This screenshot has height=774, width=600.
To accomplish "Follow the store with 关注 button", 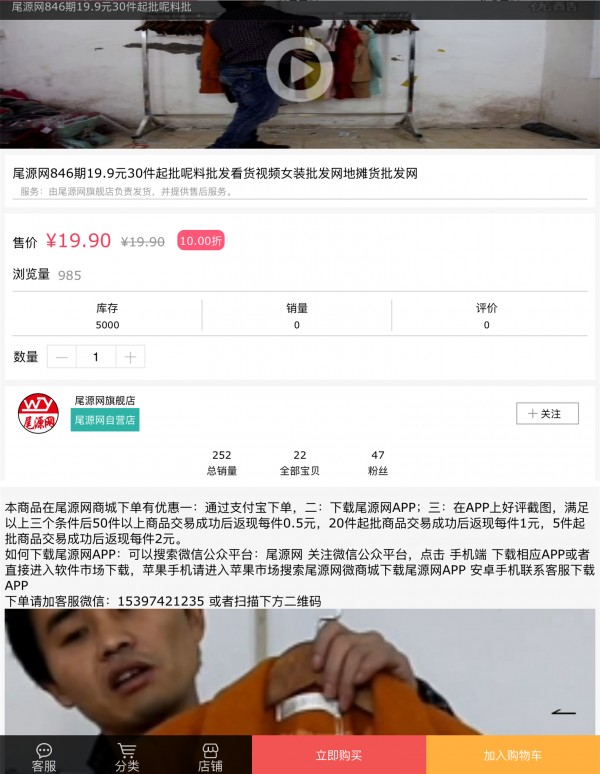I will pyautogui.click(x=547, y=413).
